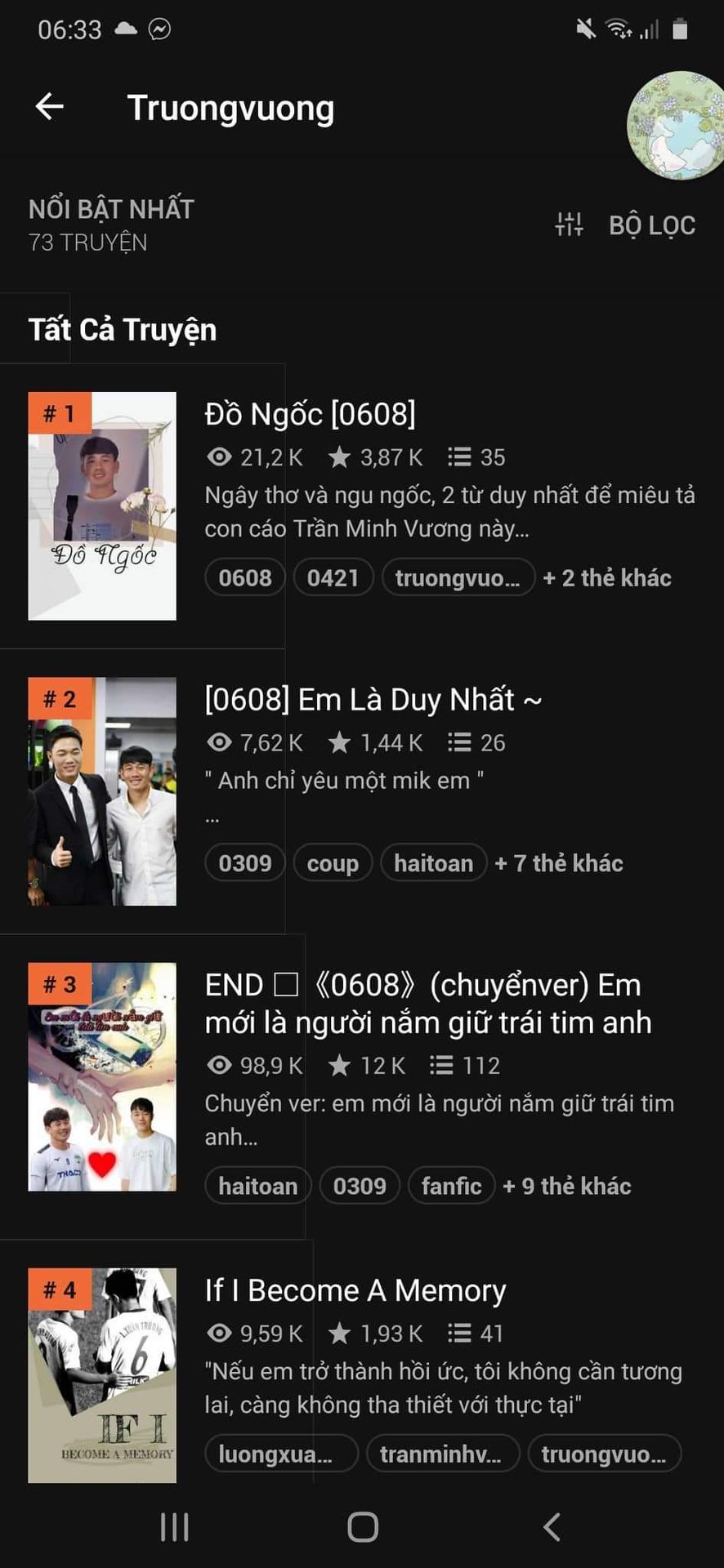Go back using the top arrow
724x1568 pixels.
[x=50, y=107]
